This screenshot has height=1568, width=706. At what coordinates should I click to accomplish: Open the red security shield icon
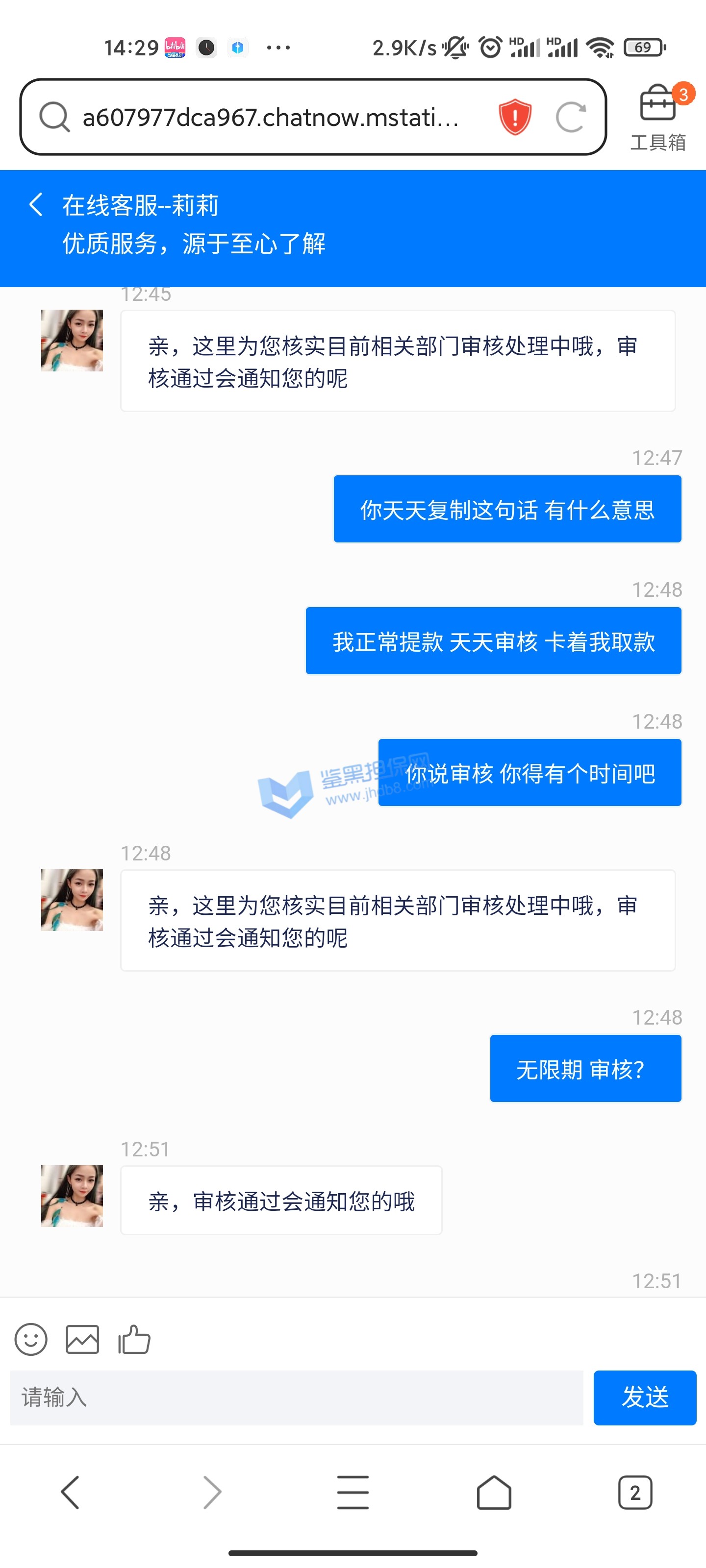515,116
